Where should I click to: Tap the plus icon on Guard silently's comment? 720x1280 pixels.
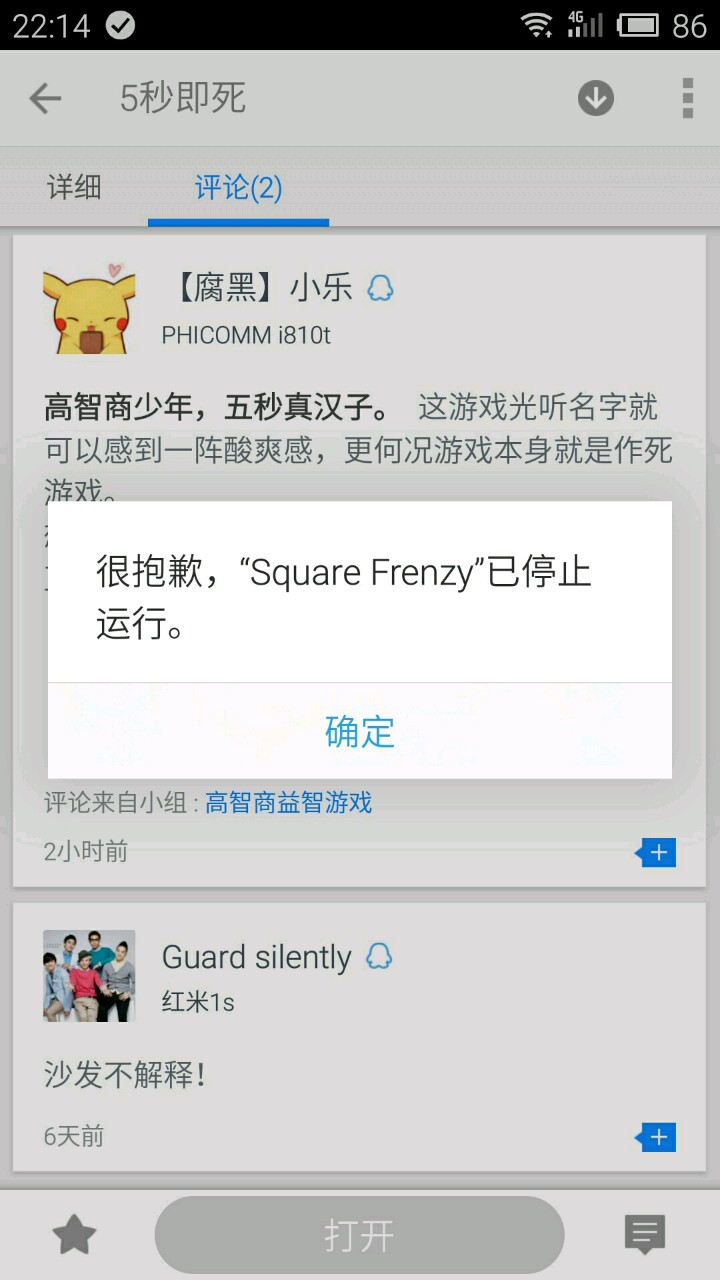coord(657,1137)
